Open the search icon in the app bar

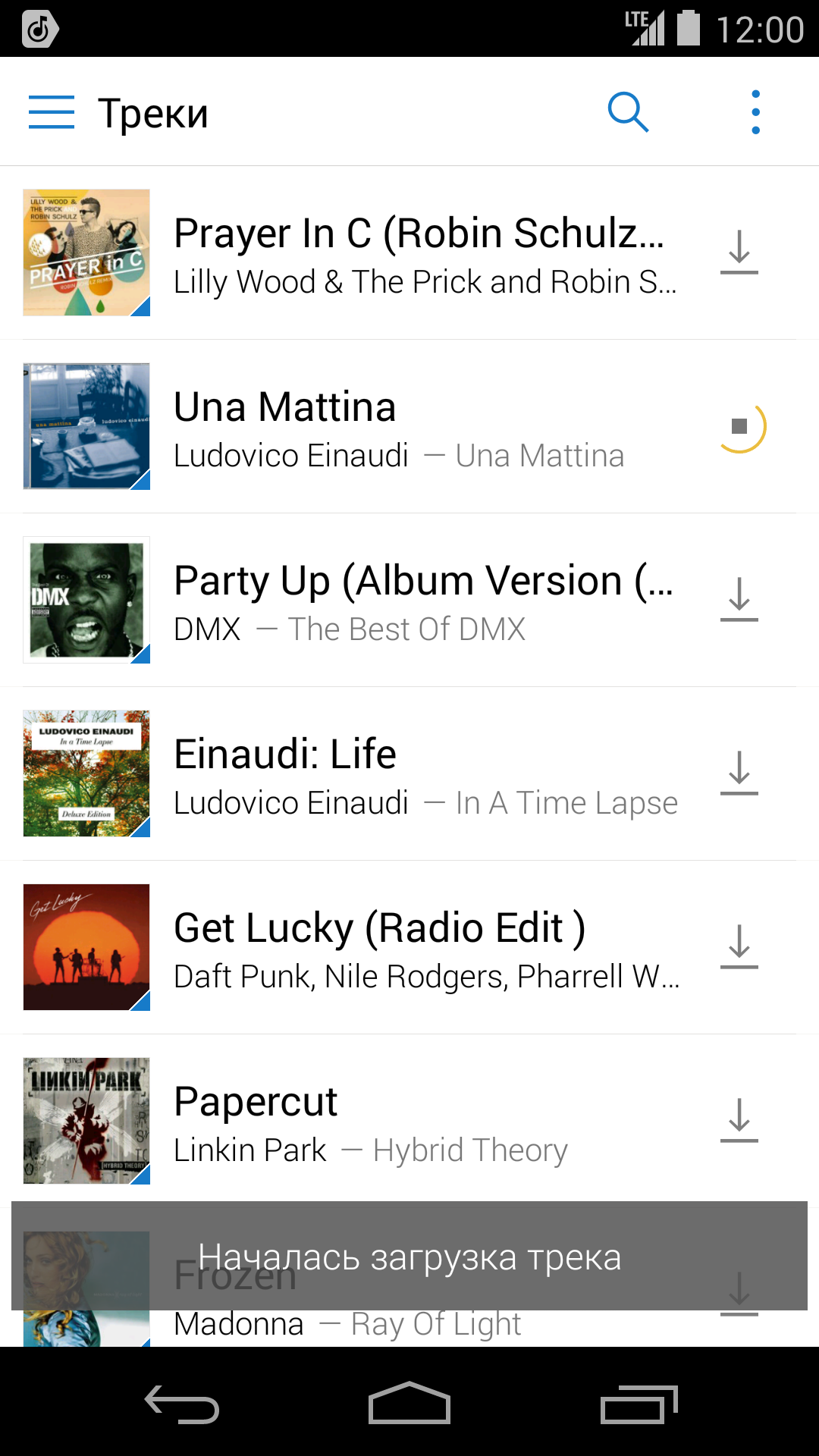point(628,112)
